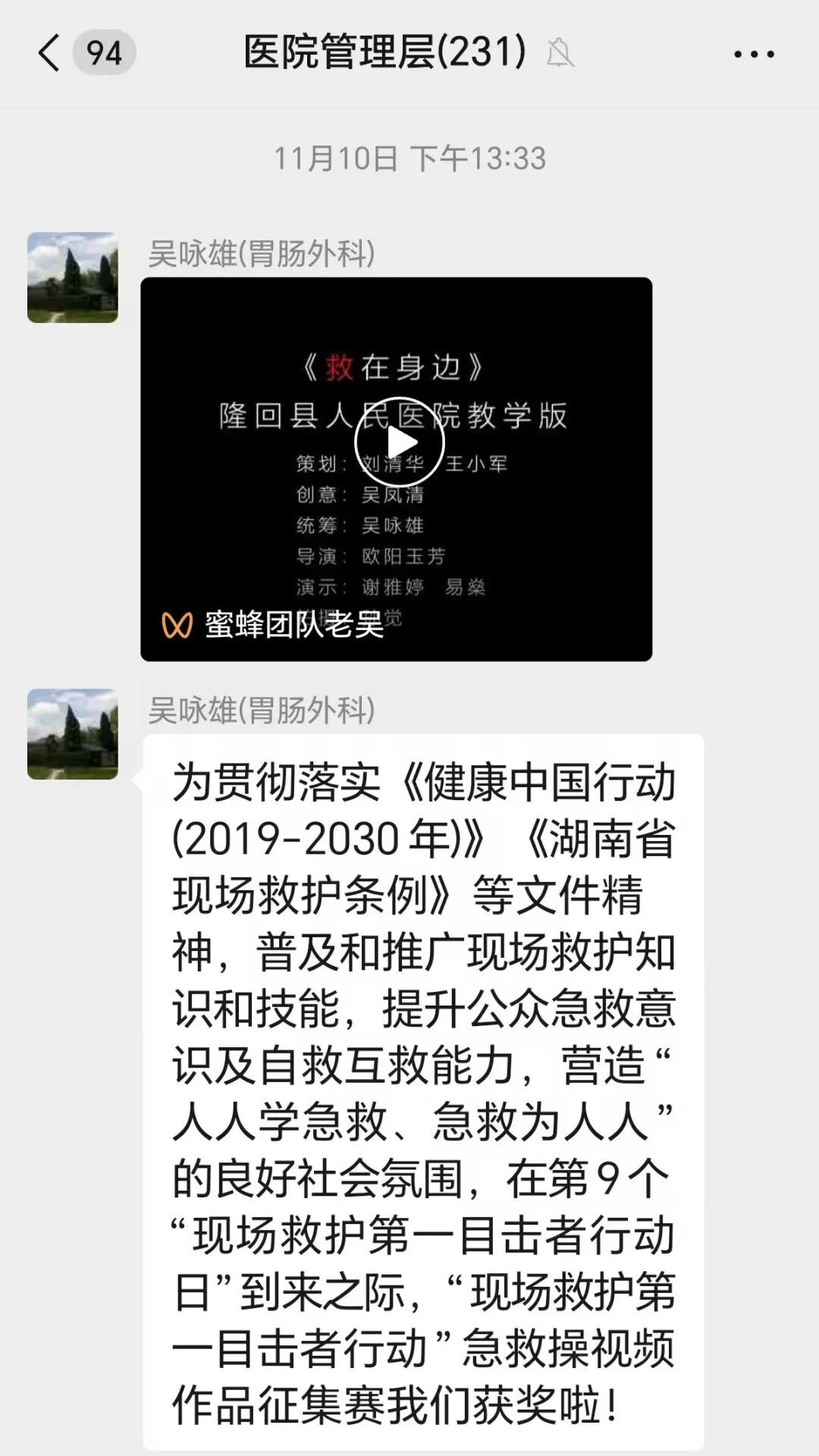Image resolution: width=819 pixels, height=1456 pixels.
Task: Tap 吴咏雄's avatar beside the text message
Action: point(74,732)
